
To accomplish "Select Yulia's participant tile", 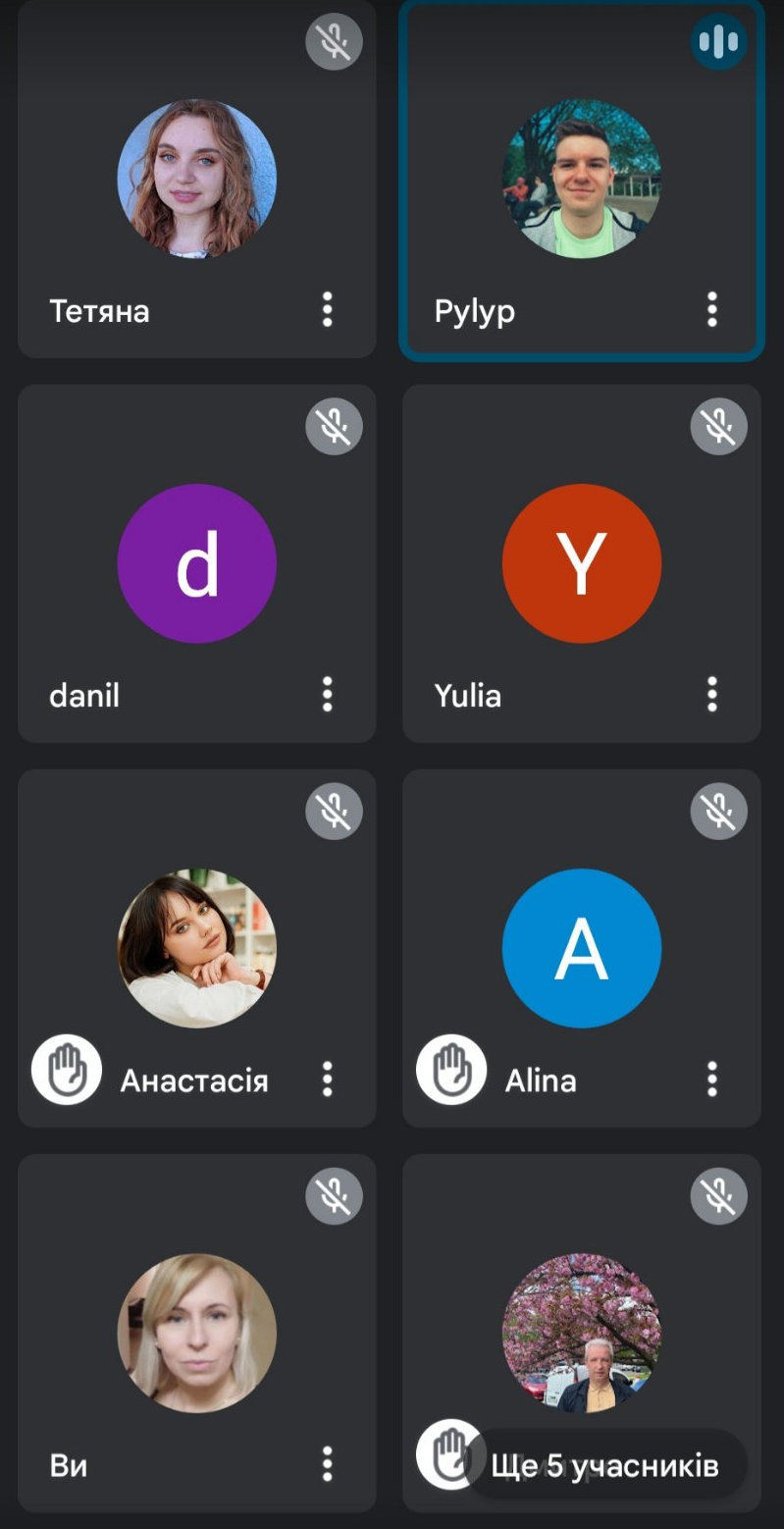I will tap(581, 563).
